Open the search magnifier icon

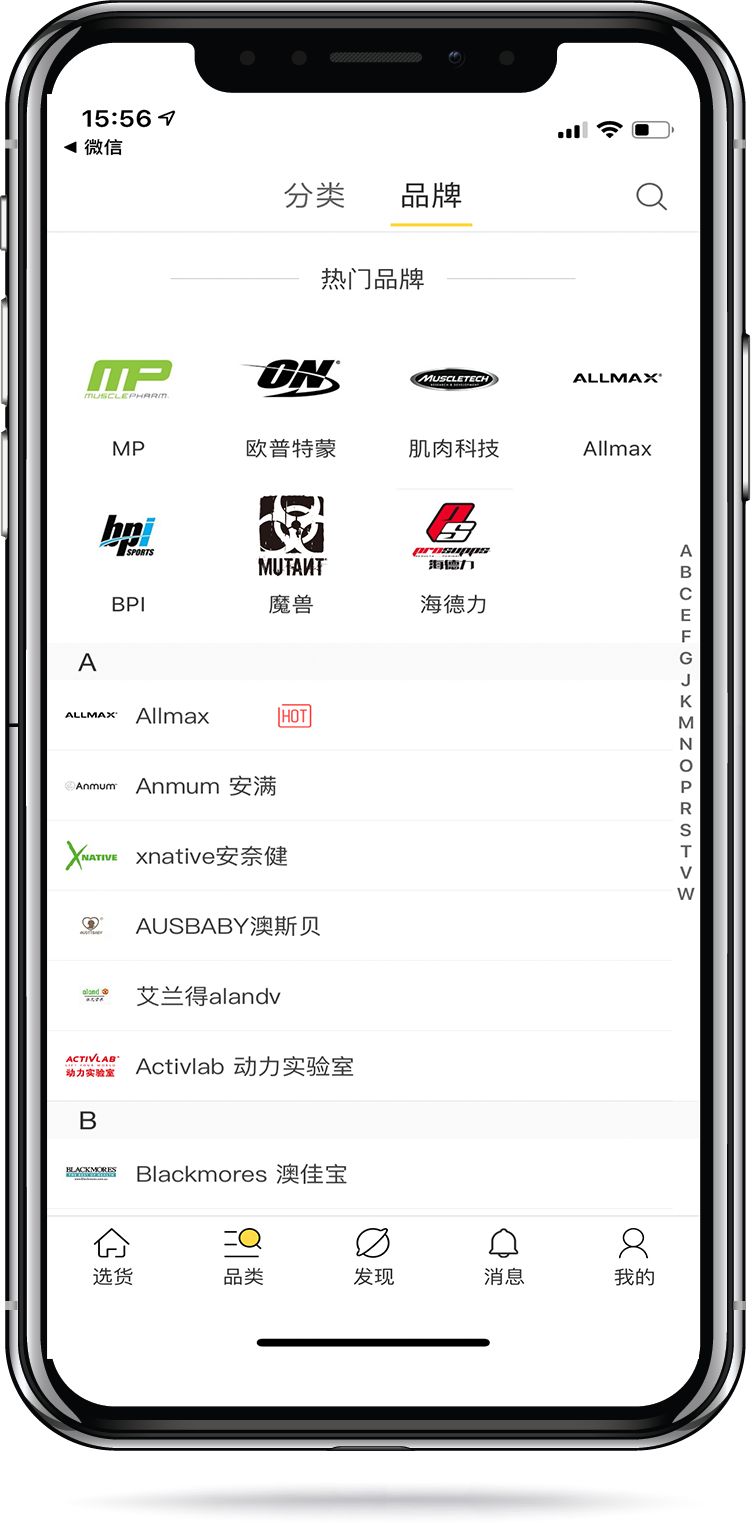[x=651, y=197]
